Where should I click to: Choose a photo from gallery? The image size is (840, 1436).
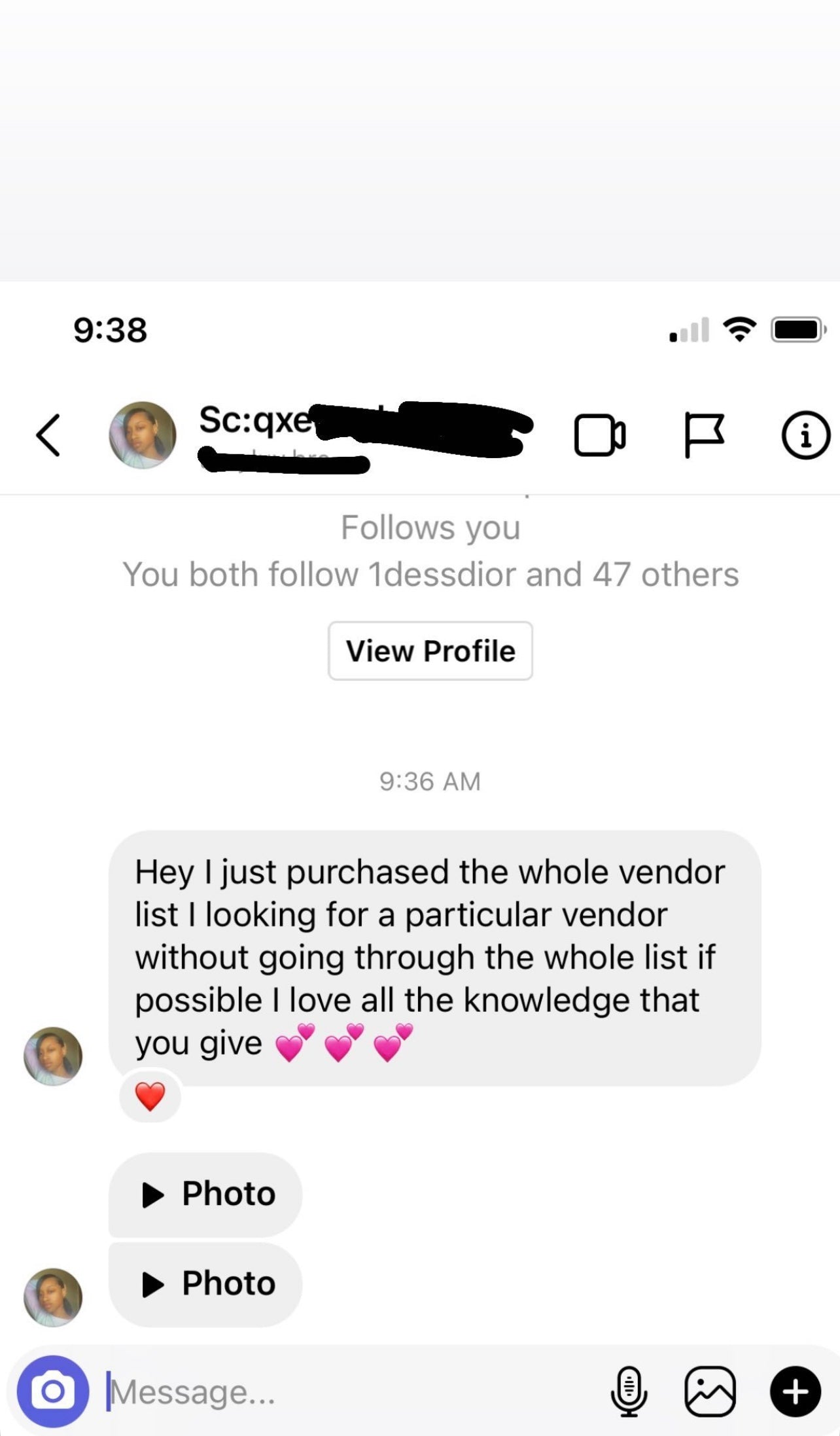[x=710, y=1391]
